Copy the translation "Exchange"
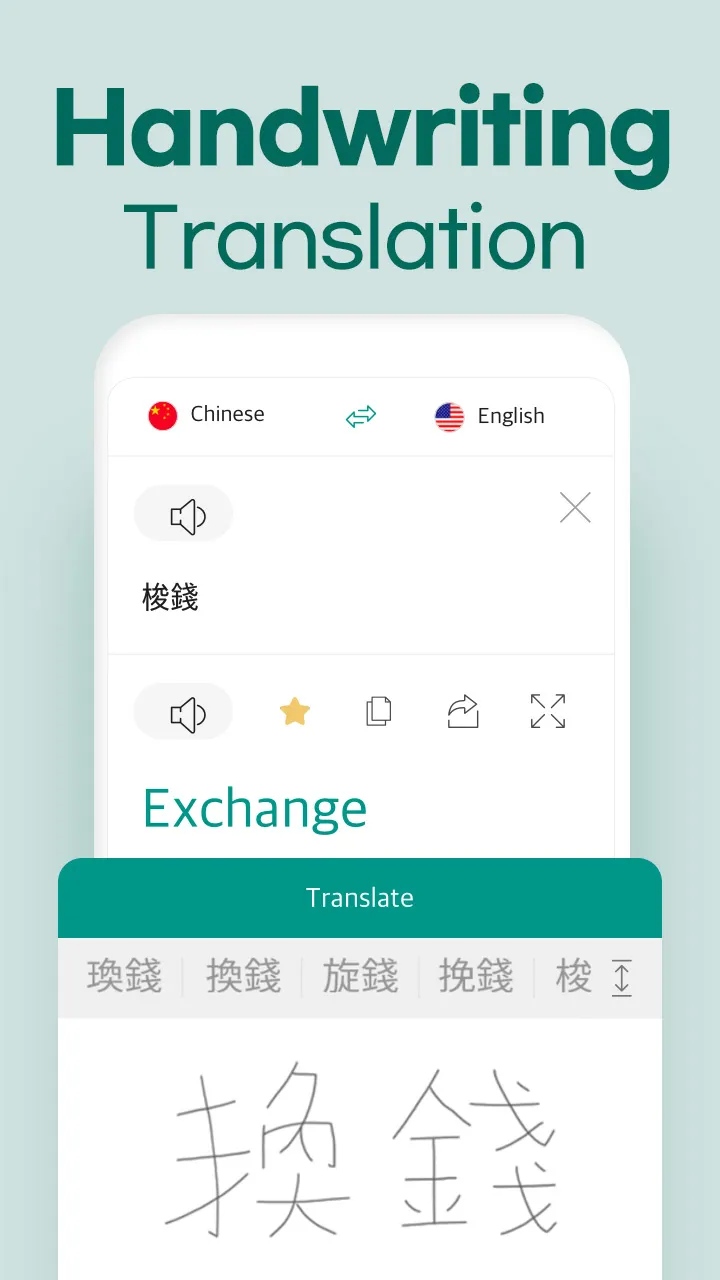Image resolution: width=720 pixels, height=1280 pixels. 378,711
